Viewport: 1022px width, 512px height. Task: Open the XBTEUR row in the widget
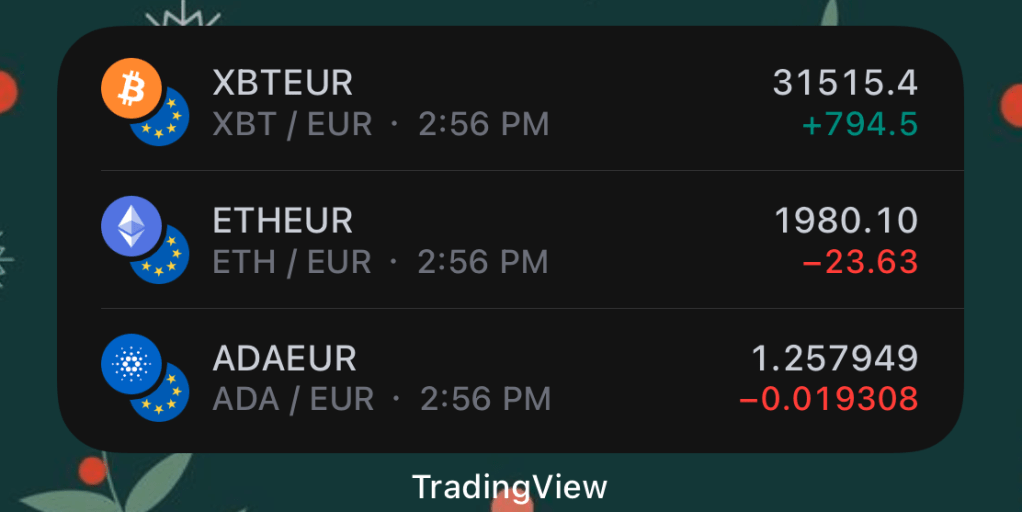[510, 103]
